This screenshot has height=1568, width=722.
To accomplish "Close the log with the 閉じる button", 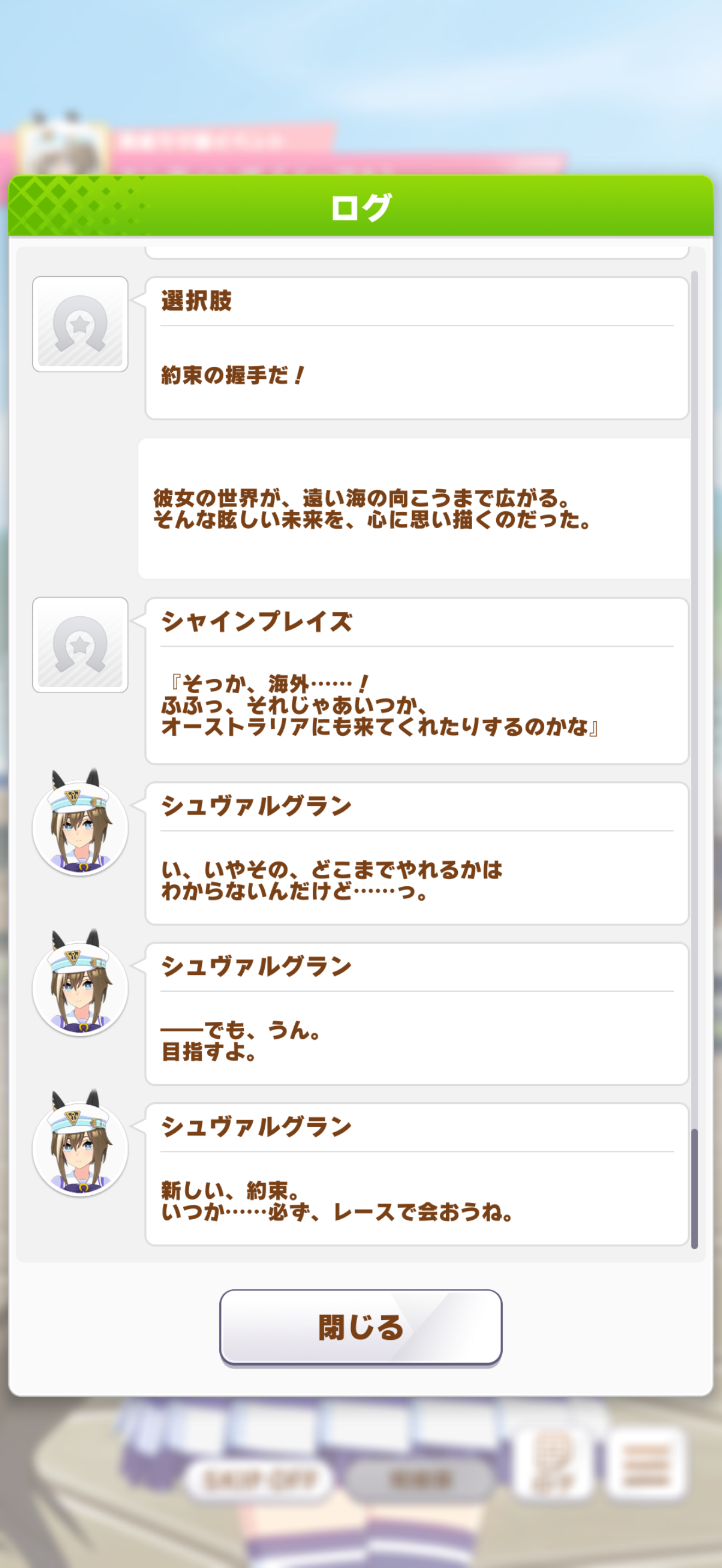I will [x=360, y=1327].
